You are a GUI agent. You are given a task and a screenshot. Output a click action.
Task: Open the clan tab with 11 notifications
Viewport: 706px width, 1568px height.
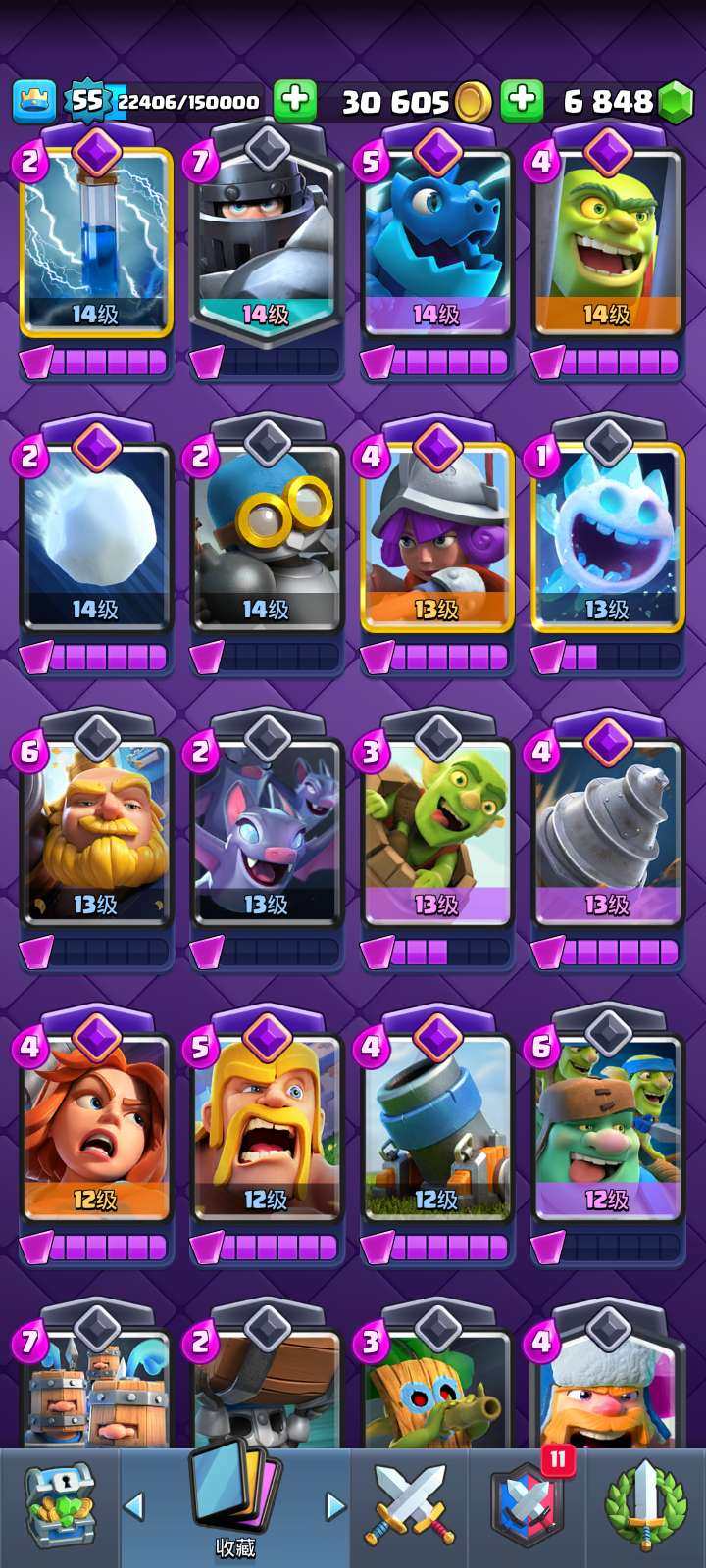(x=529, y=1507)
